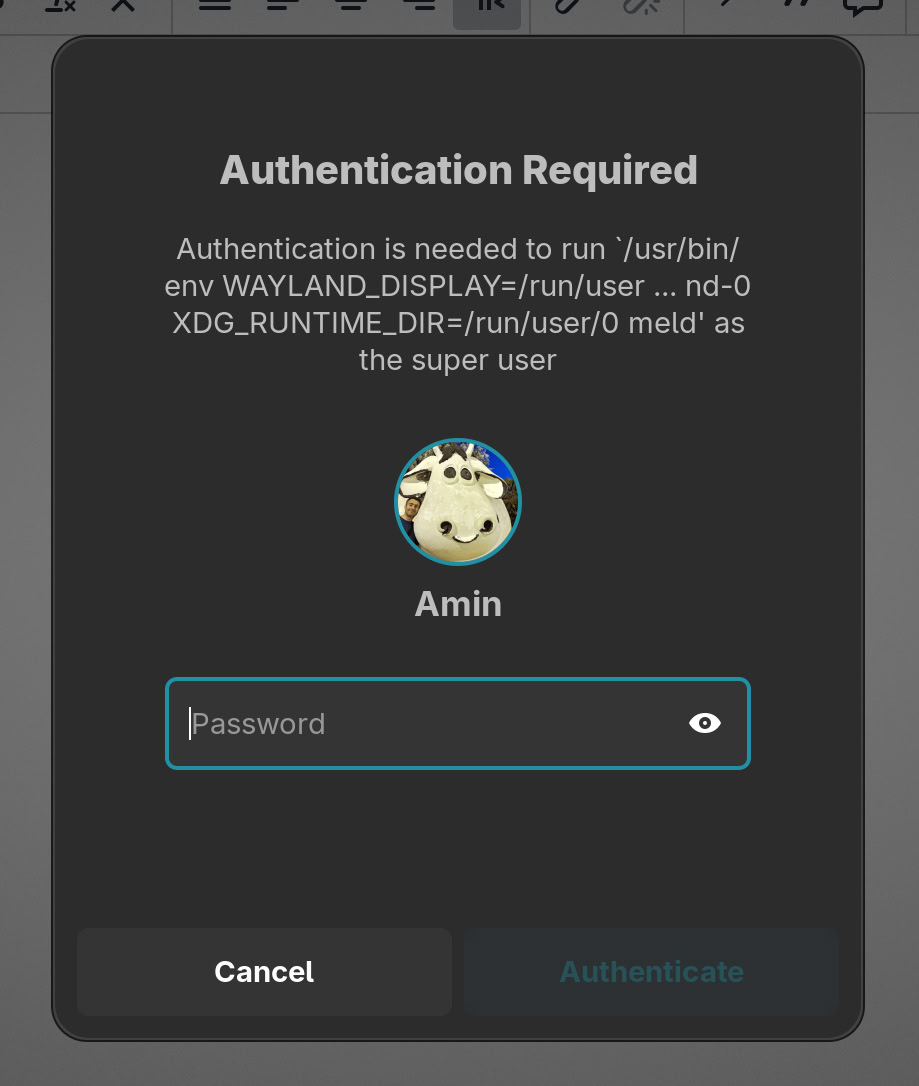The height and width of the screenshot is (1086, 919).
Task: Cancel the authentication dialog
Action: pos(264,972)
